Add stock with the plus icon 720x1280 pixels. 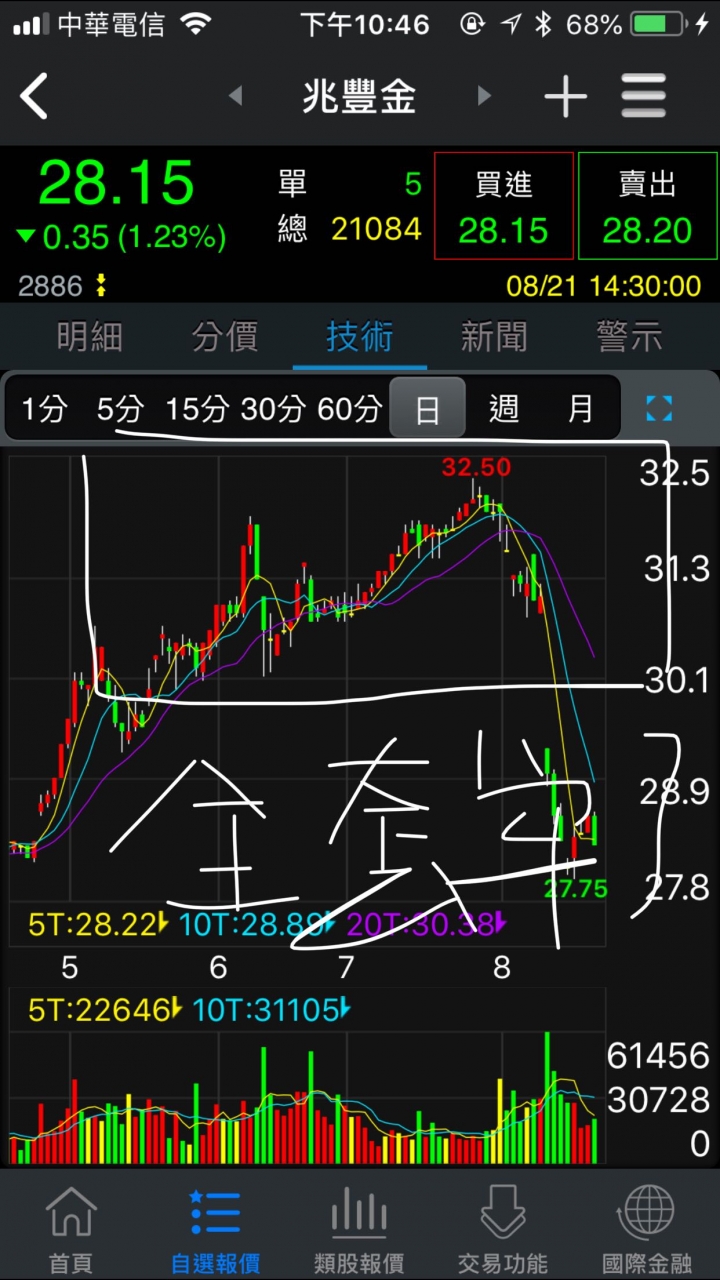click(565, 96)
